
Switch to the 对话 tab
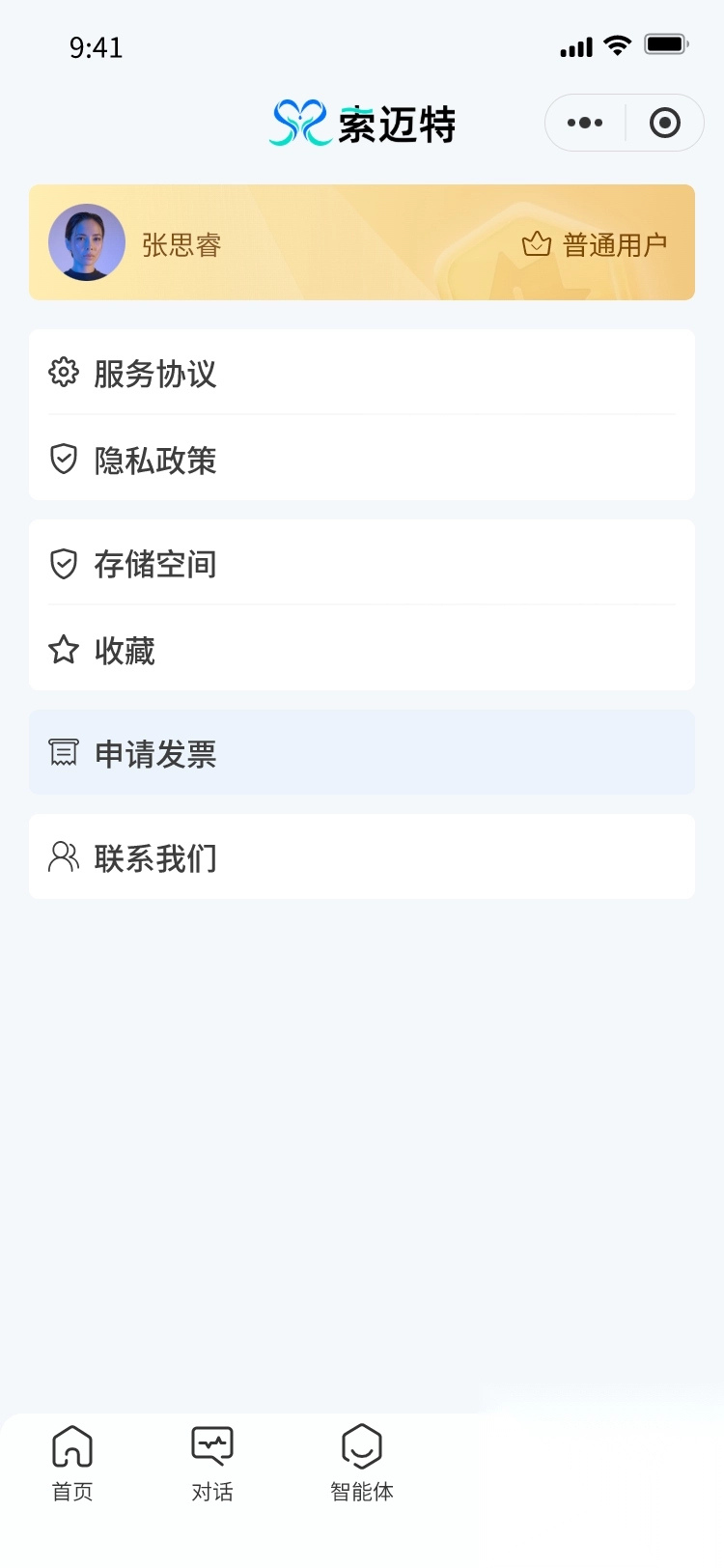[x=212, y=1464]
